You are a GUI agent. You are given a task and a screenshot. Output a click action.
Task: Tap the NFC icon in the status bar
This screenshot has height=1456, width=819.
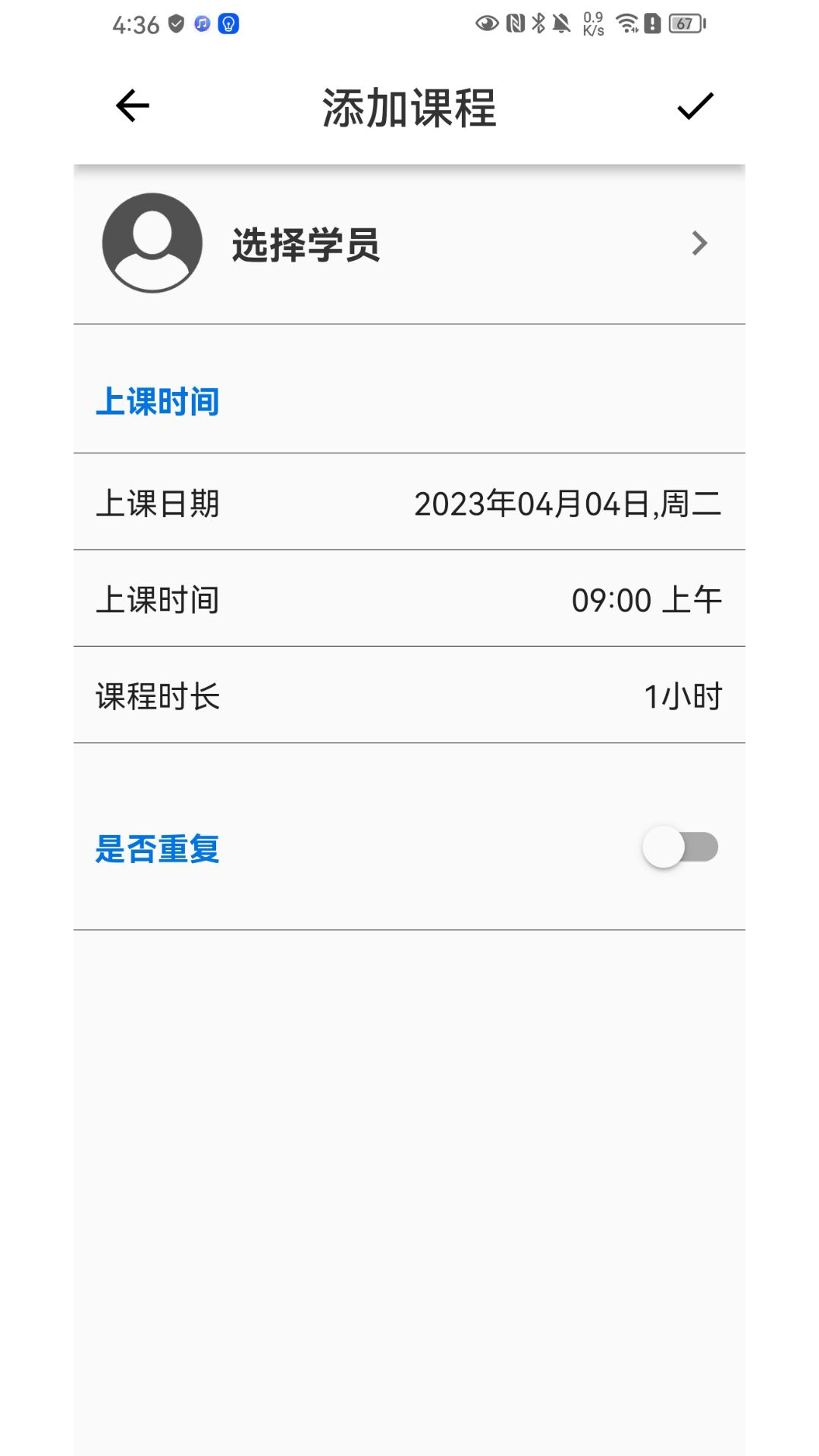[513, 23]
